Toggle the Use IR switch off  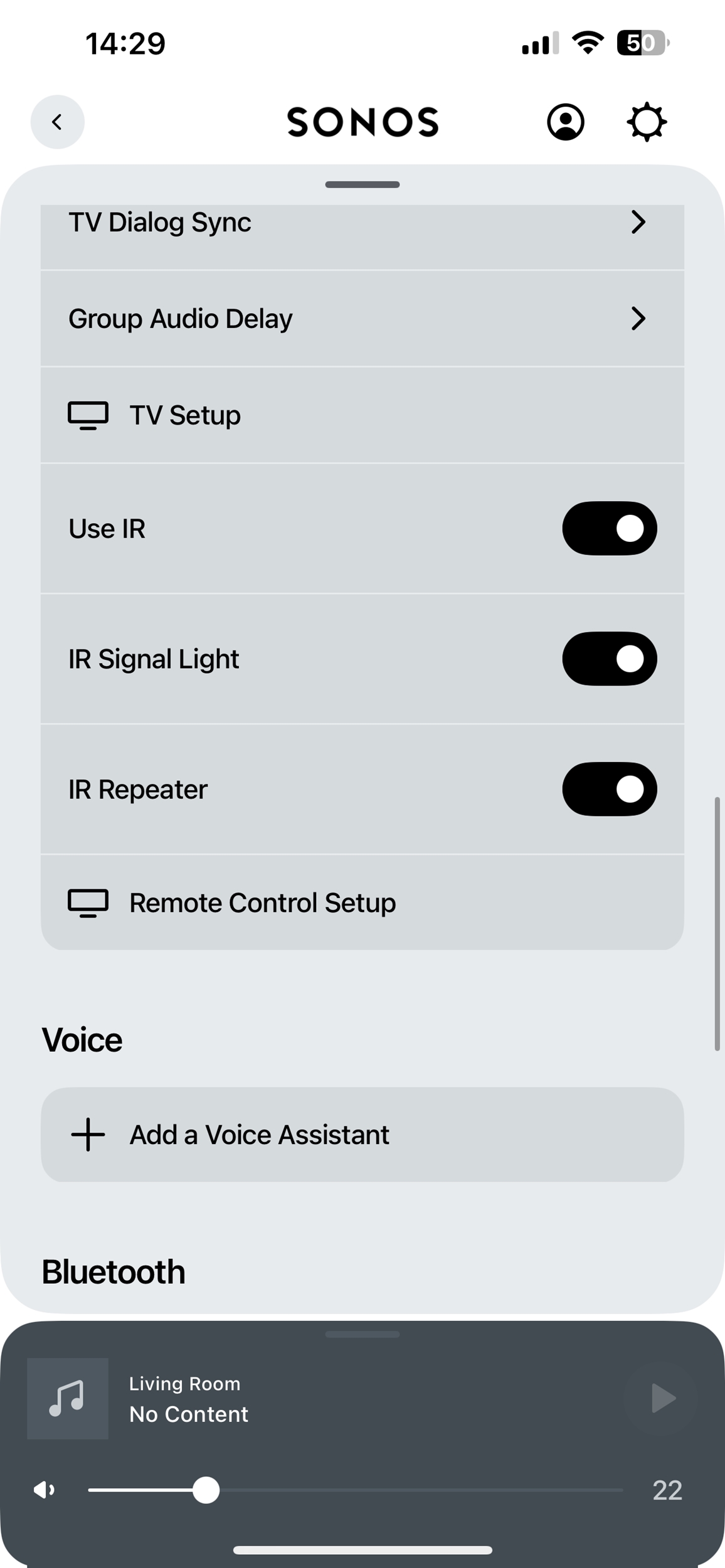(x=609, y=528)
